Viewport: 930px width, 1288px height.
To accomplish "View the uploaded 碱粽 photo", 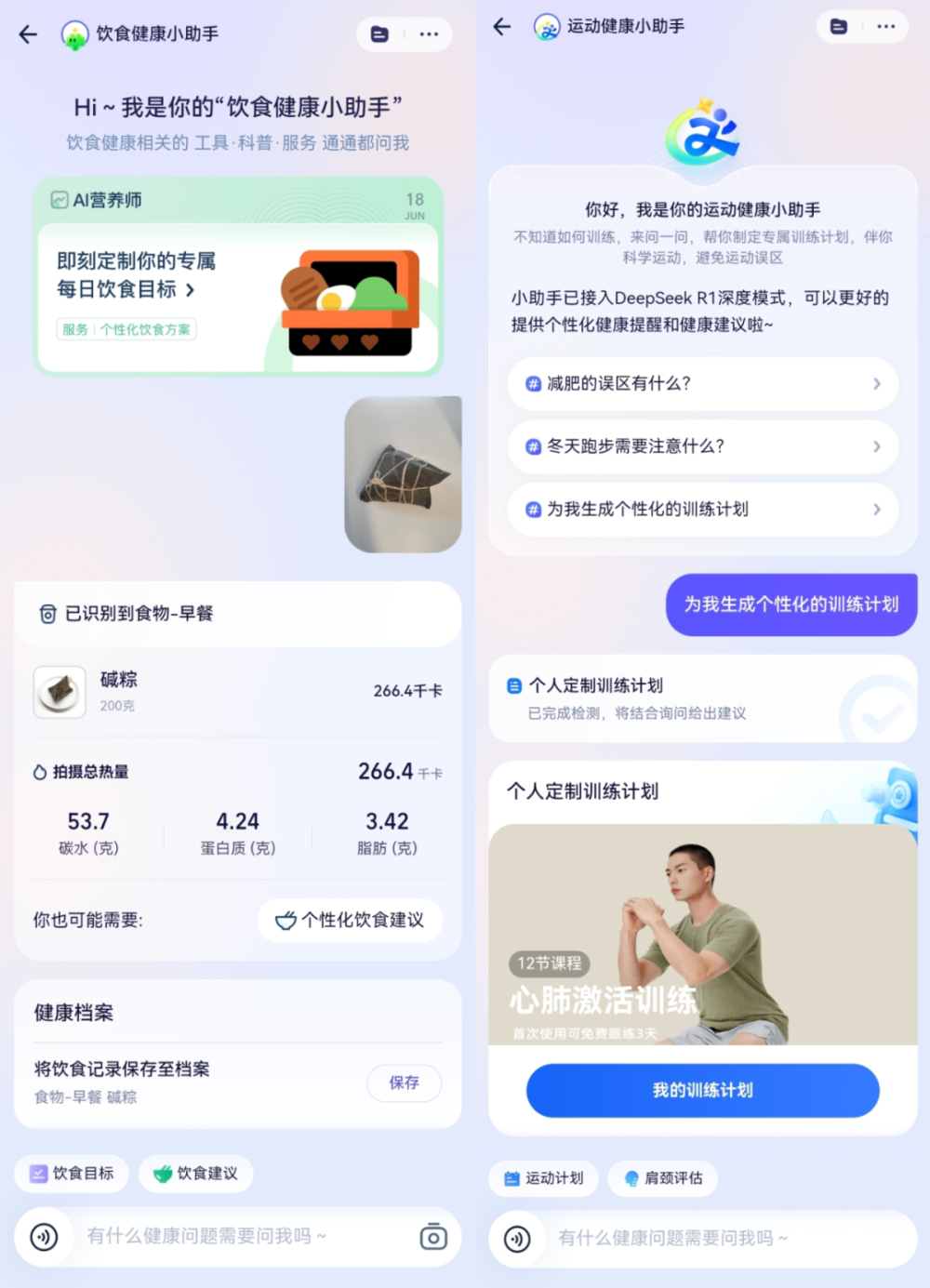I will (x=403, y=474).
